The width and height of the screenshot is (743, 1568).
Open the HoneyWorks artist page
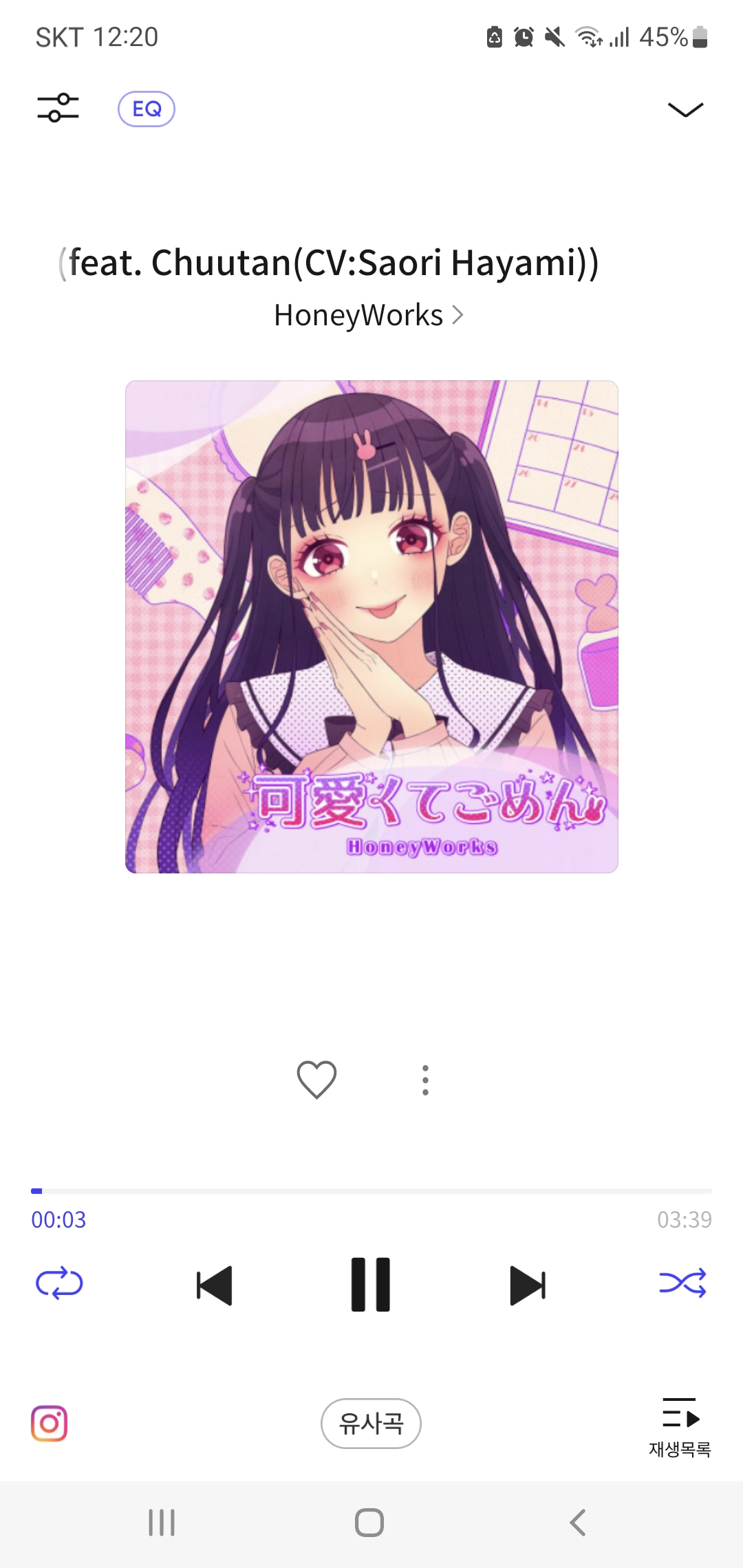point(368,316)
